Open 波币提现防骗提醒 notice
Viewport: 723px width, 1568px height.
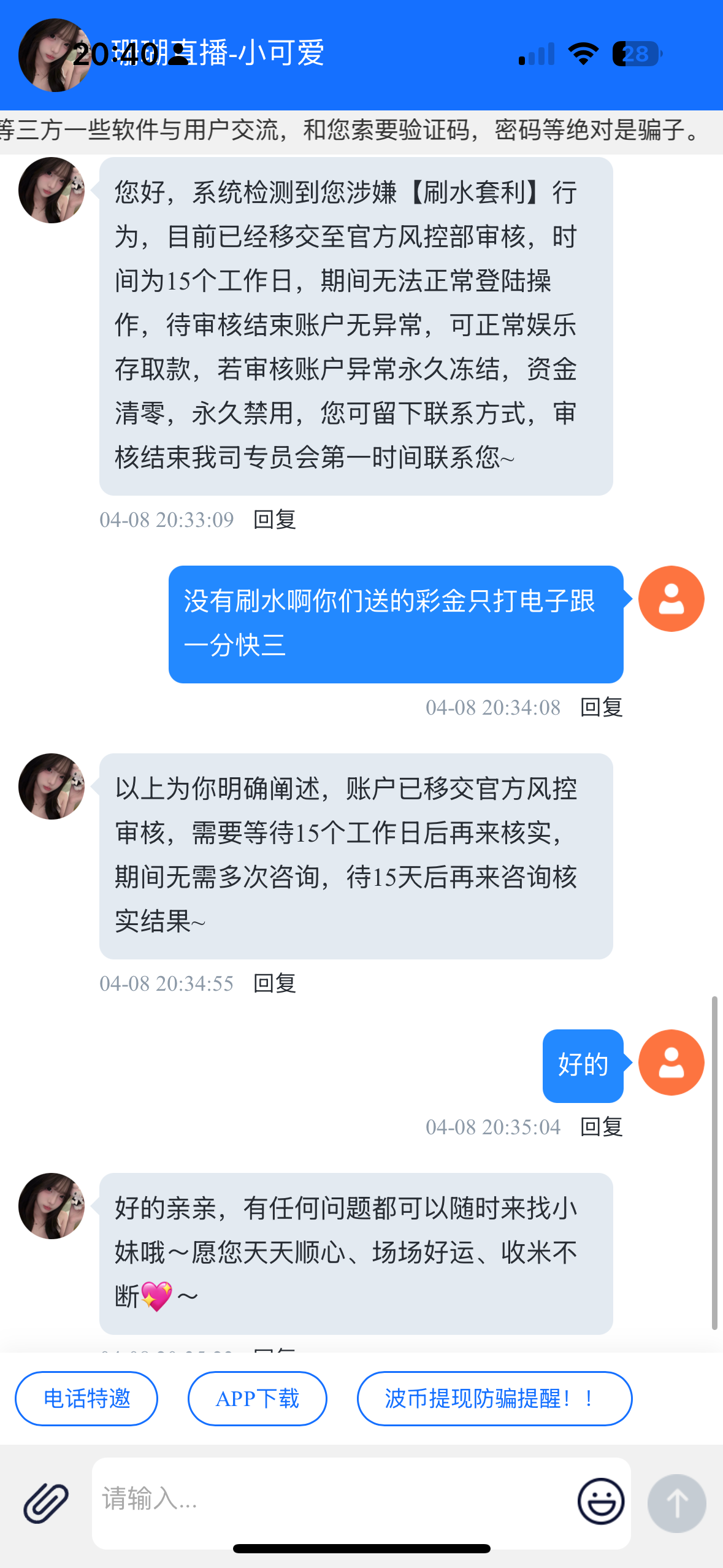pos(494,1399)
